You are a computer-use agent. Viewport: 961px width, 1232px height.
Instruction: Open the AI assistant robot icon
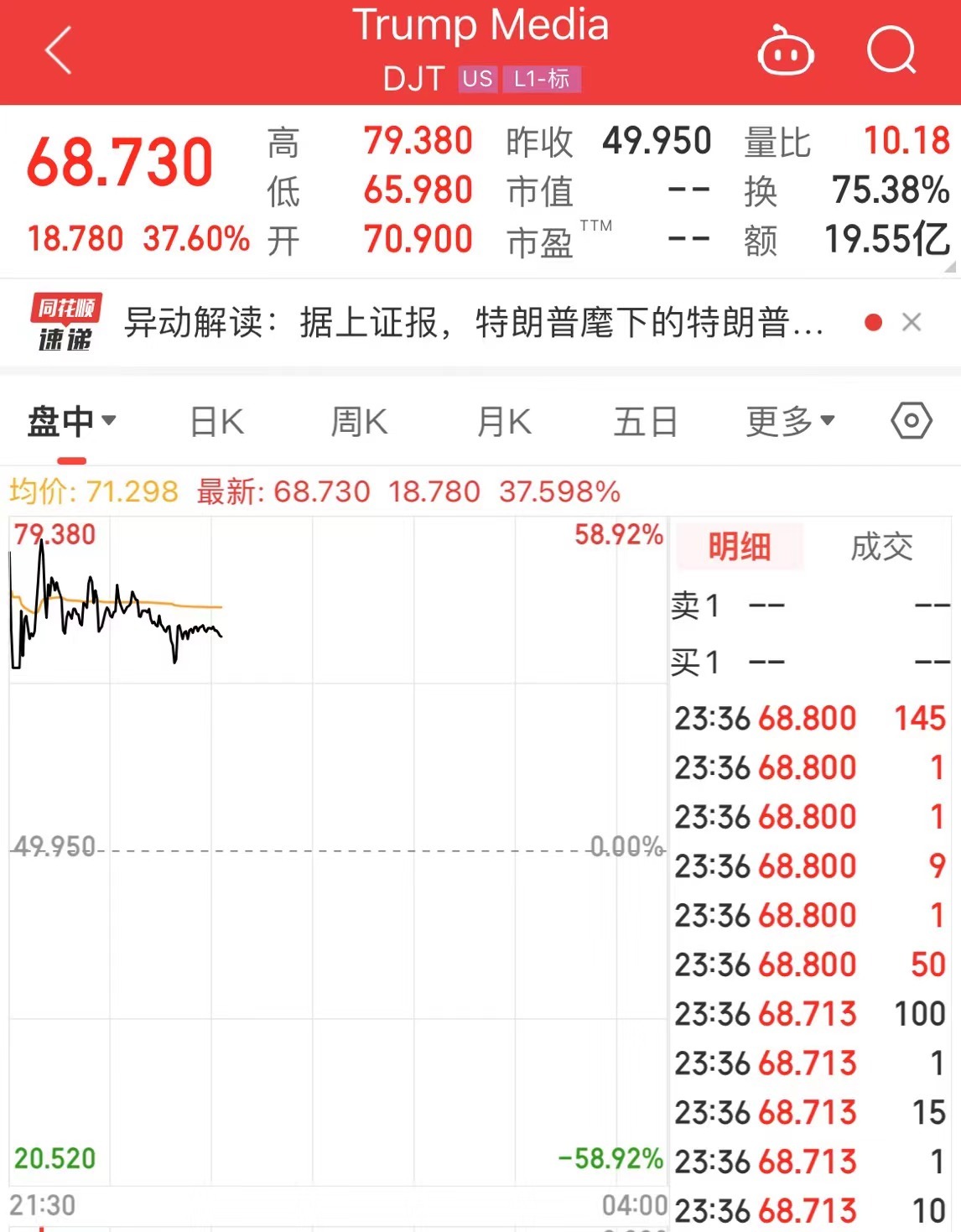coord(785,50)
